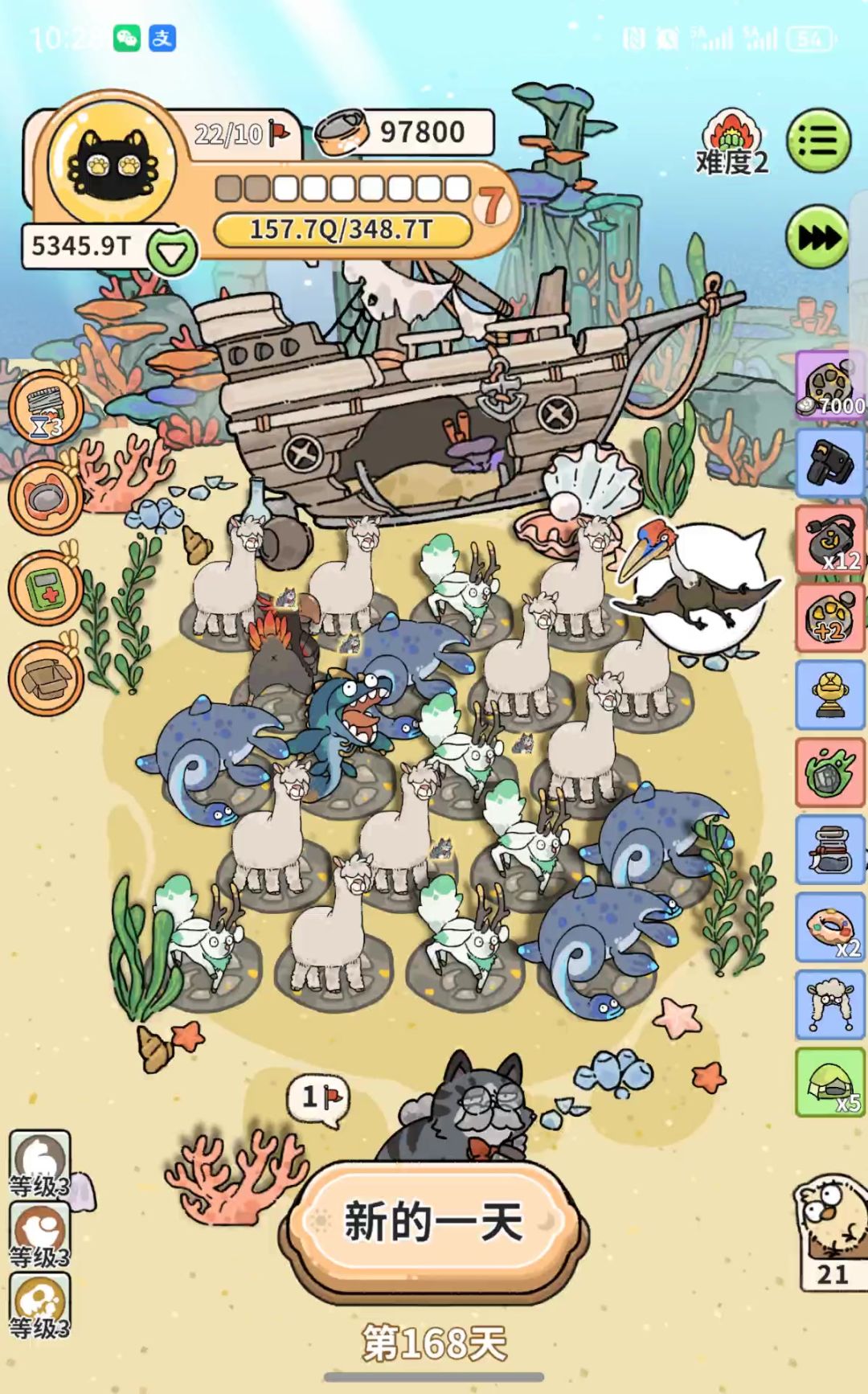The height and width of the screenshot is (1394, 868).
Task: Expand the green dropdown under the avatar
Action: click(173, 252)
